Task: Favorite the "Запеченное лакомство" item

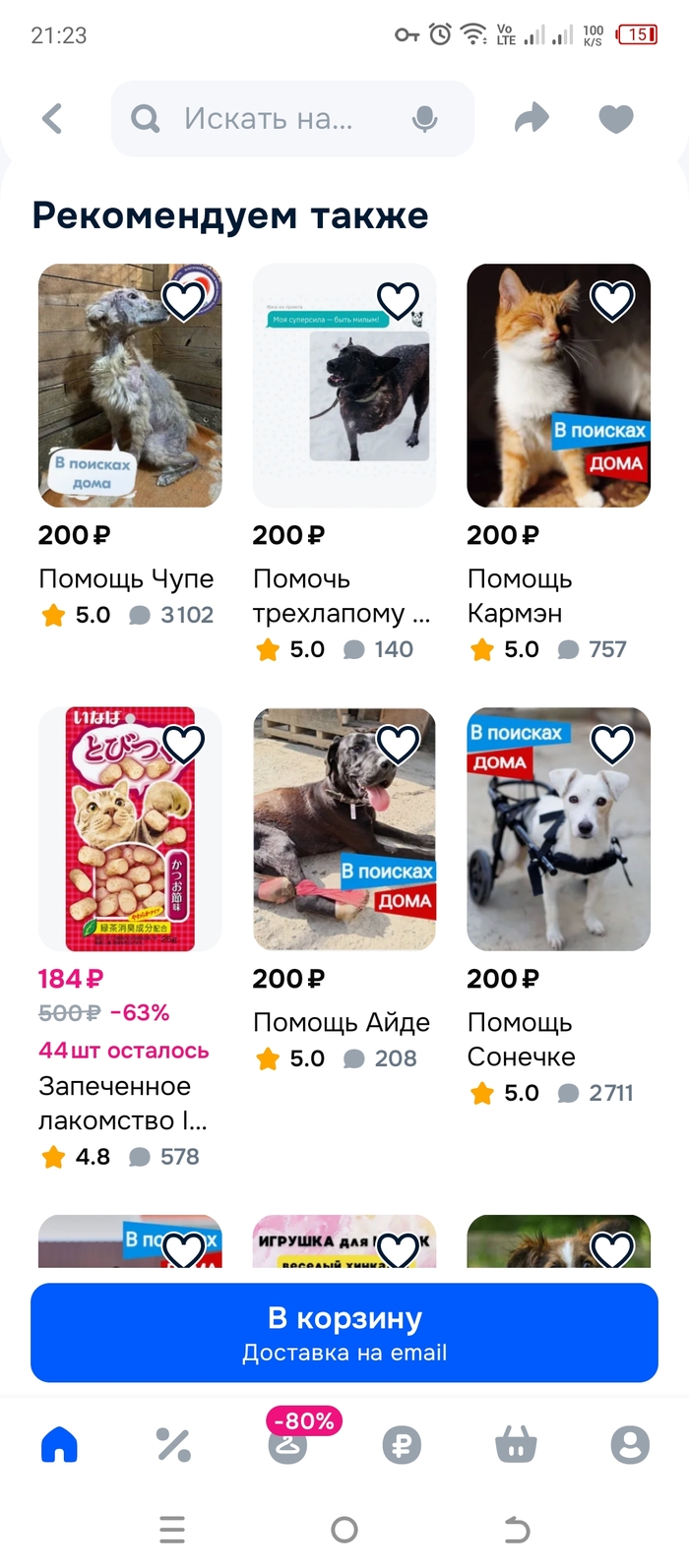Action: click(183, 745)
